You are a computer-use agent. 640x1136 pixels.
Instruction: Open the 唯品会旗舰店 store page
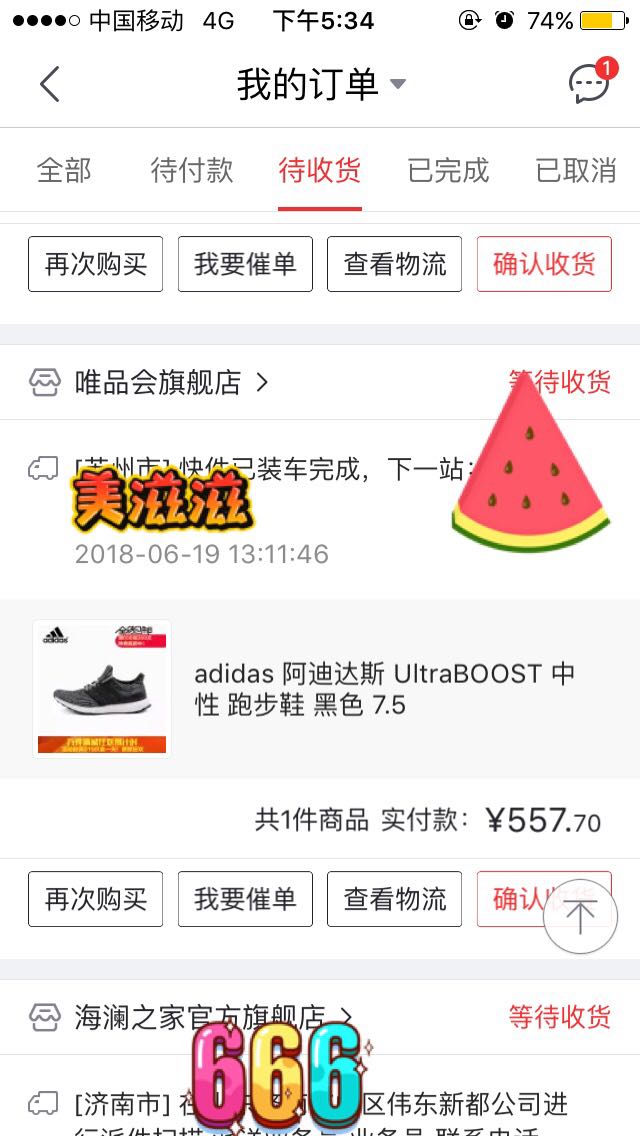pyautogui.click(x=158, y=382)
